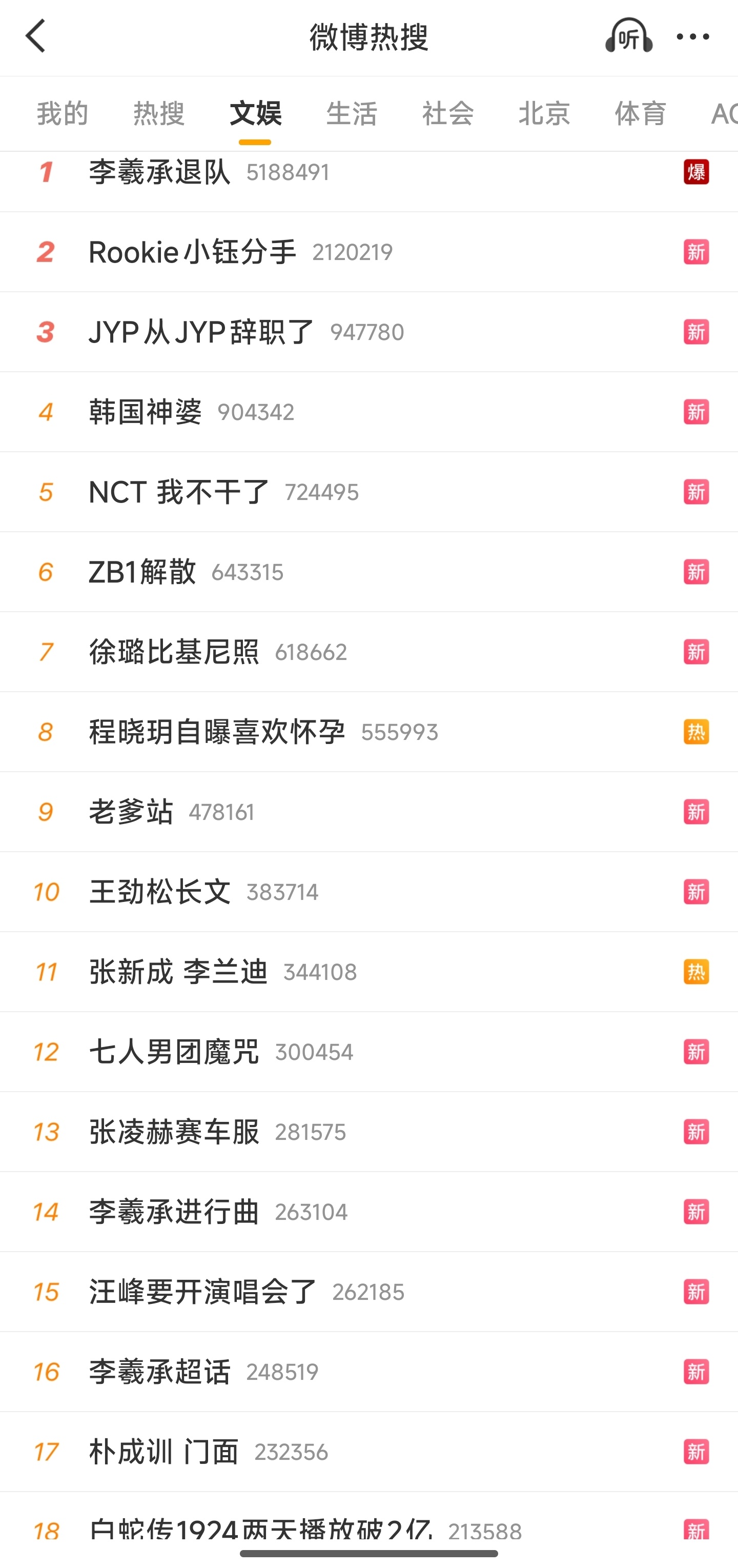
Task: Switch to the 我的 tab
Action: coord(63,114)
